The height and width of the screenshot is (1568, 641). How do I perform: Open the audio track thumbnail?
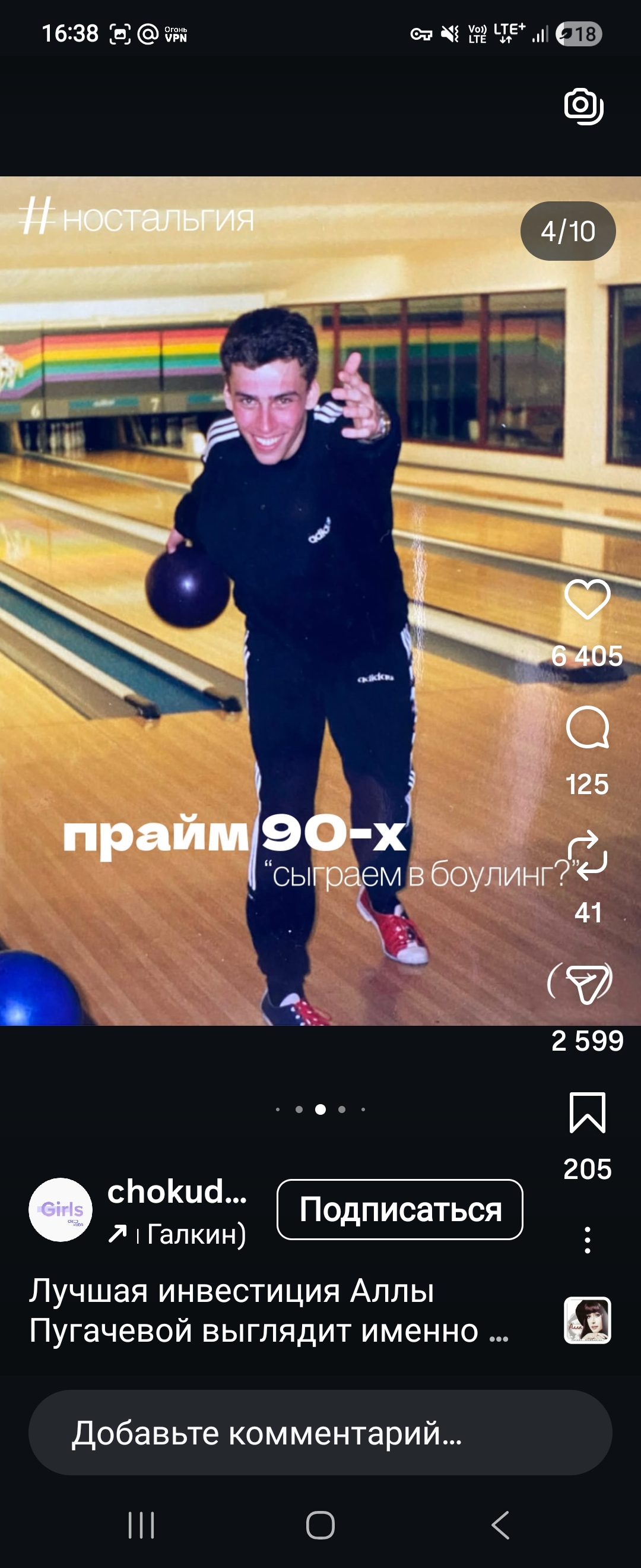coord(587,1320)
